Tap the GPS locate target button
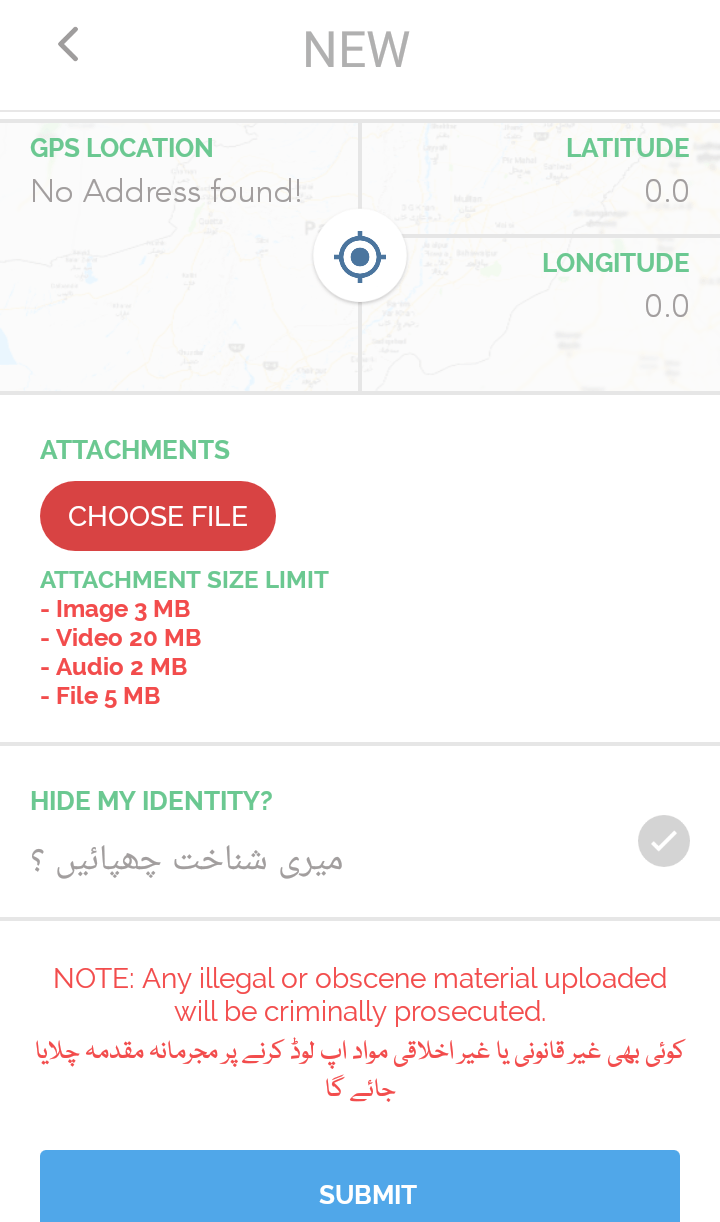Screen dimensions: 720x1222 [360, 256]
